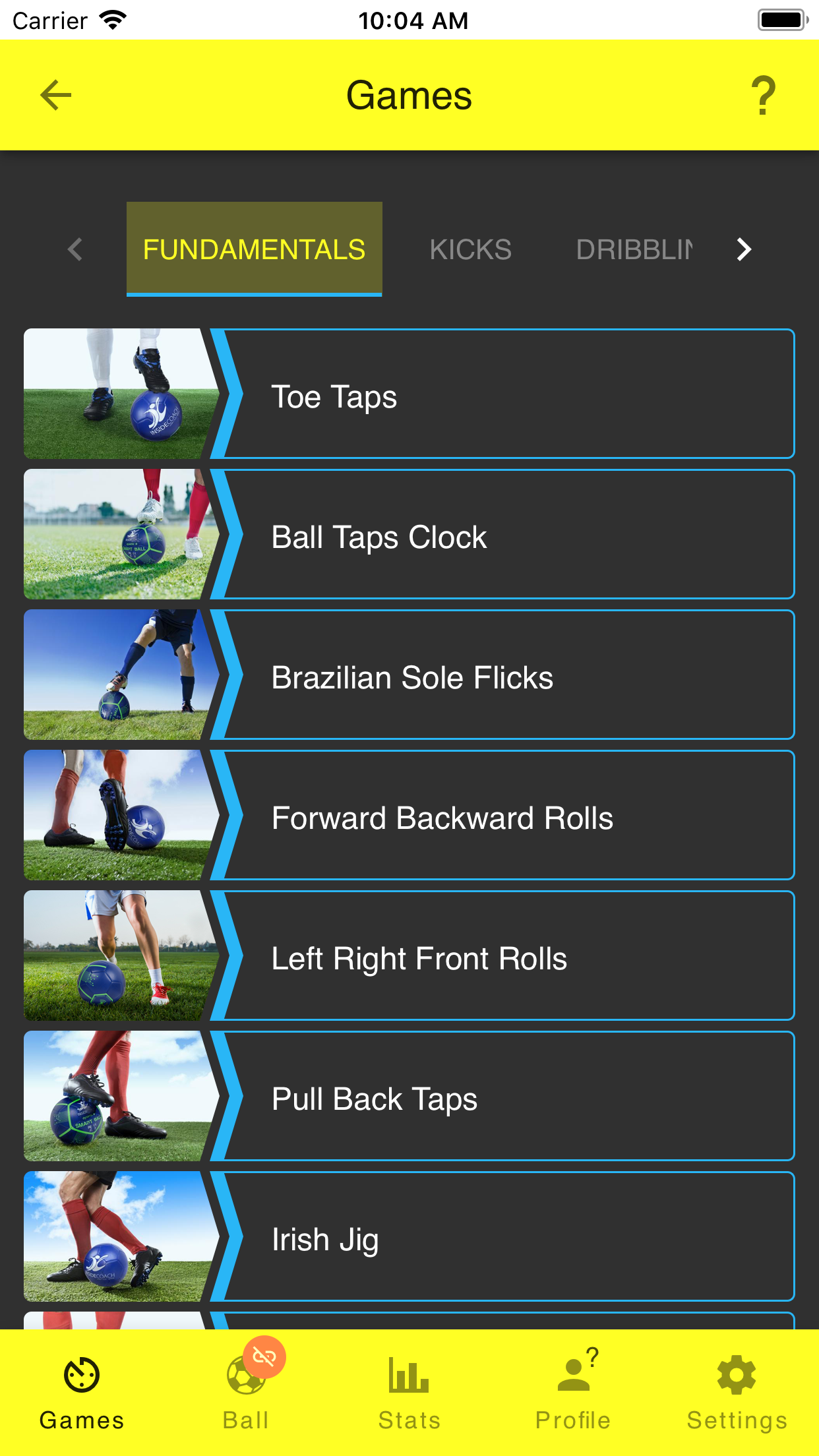
Task: Open the Games tab in bottom bar
Action: tap(82, 1393)
